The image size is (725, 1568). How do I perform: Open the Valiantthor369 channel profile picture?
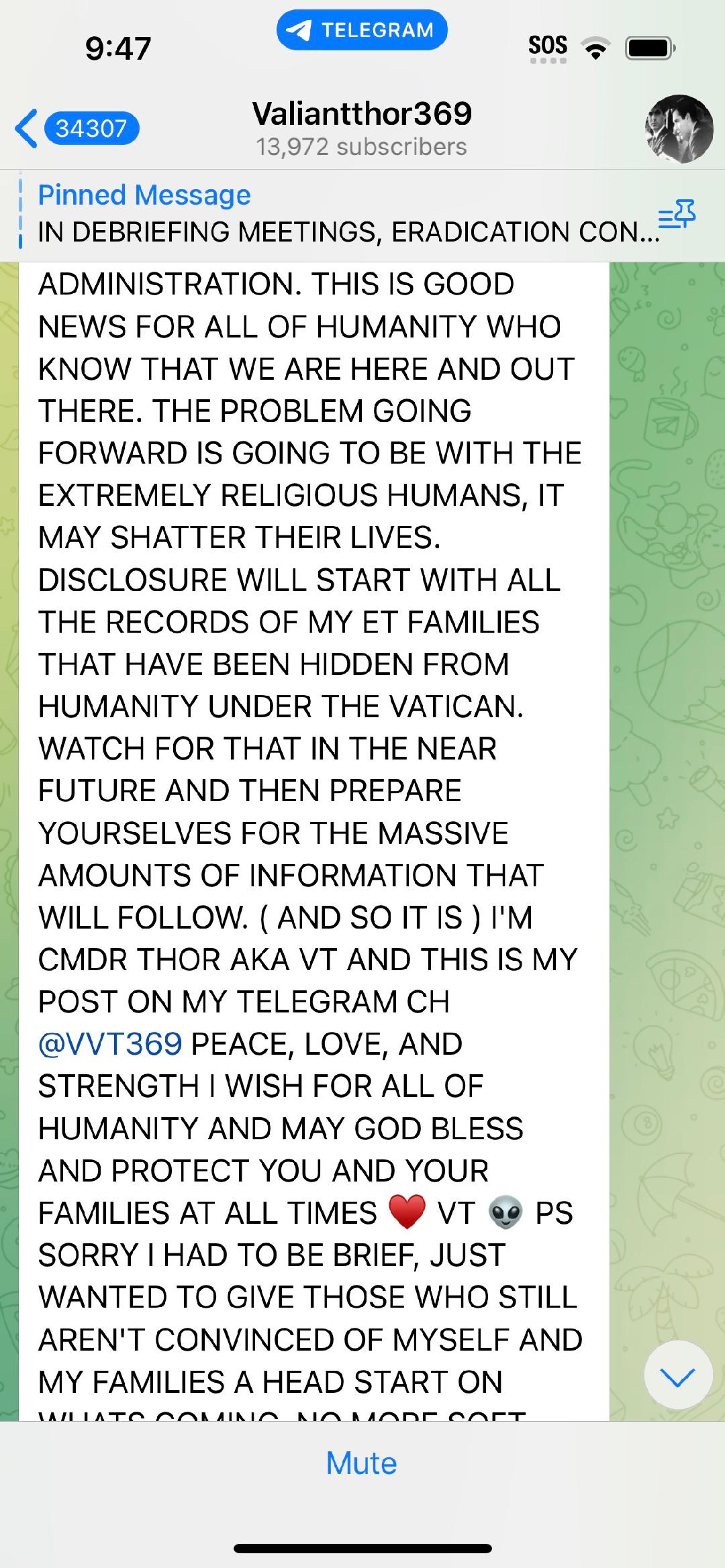(679, 129)
